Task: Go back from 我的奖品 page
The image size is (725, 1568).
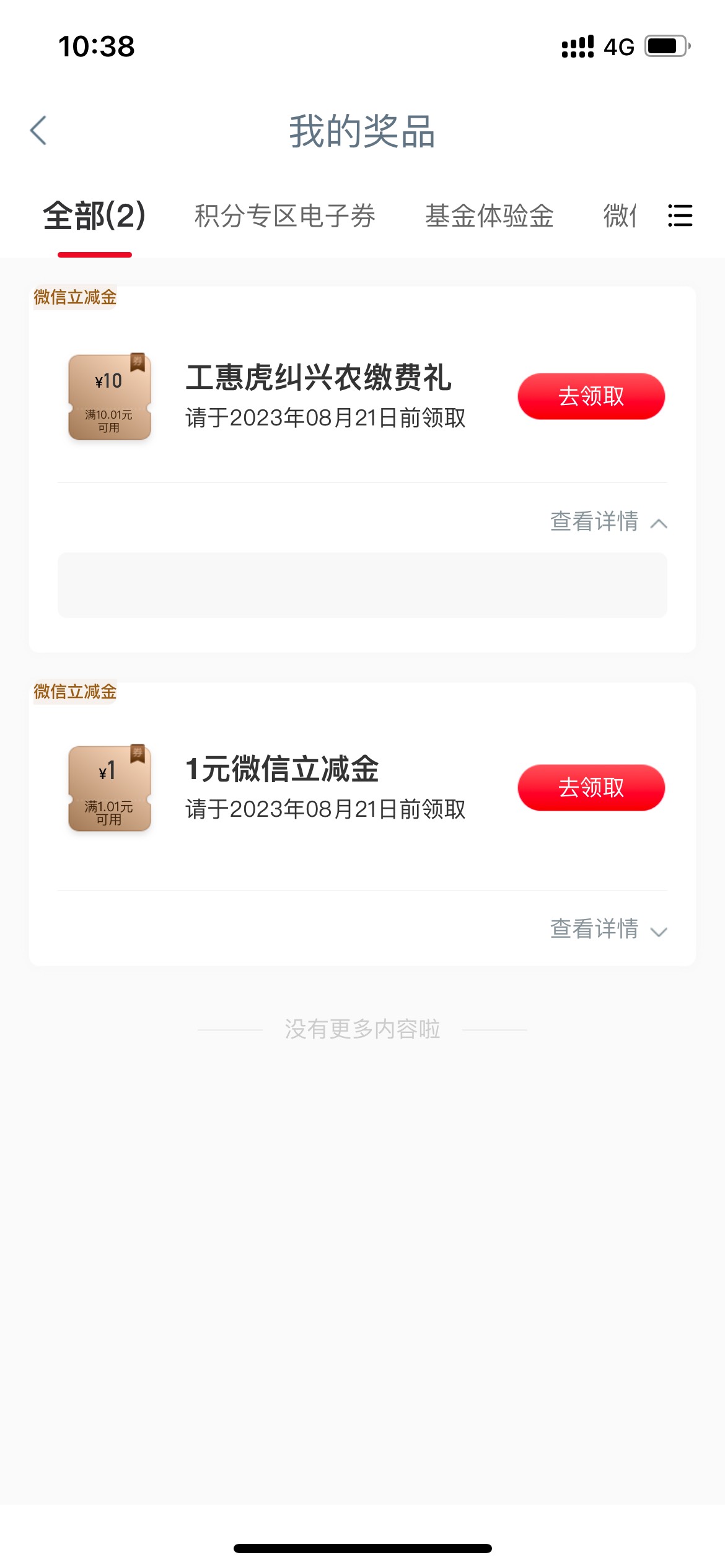Action: (x=38, y=131)
